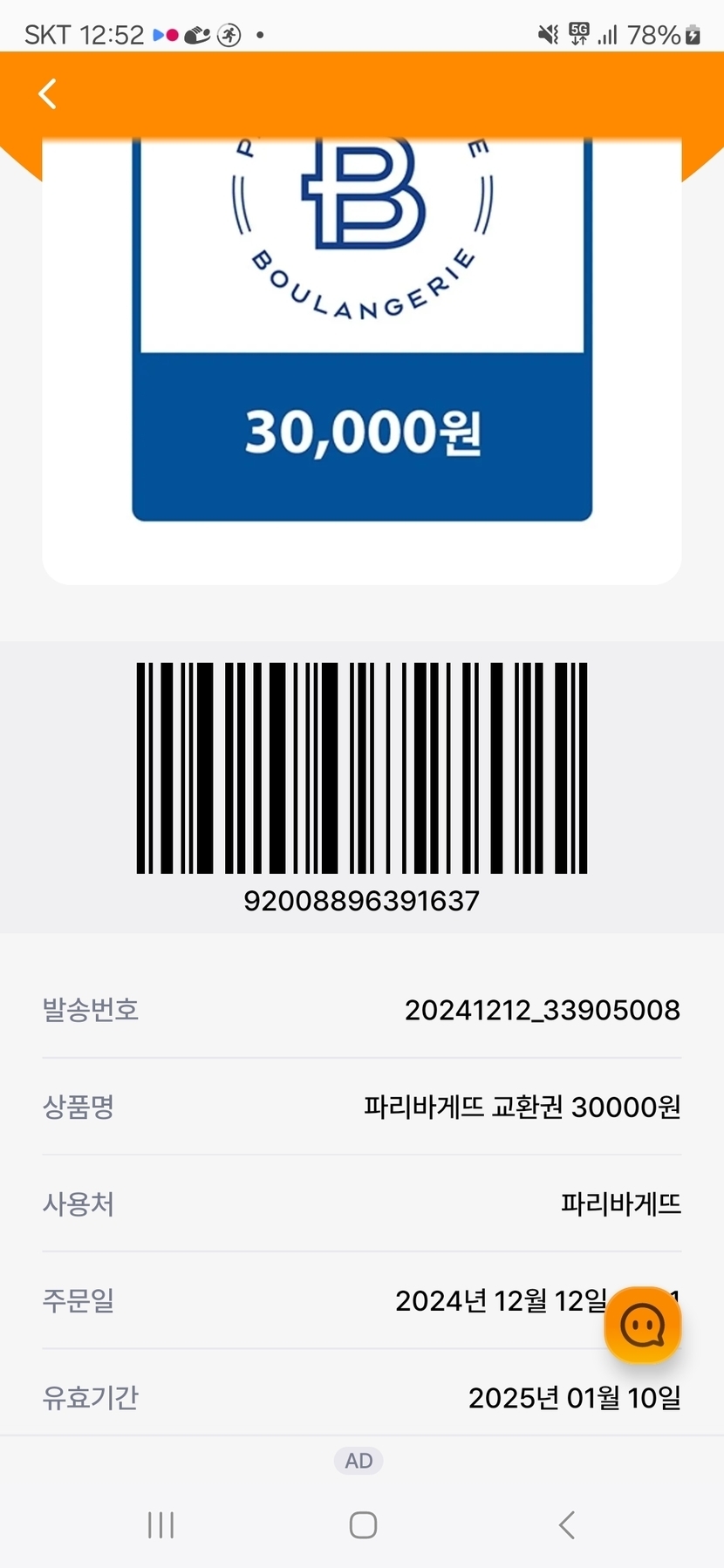Screen dimensions: 724x1568
Task: Go back using the header arrow
Action: click(48, 93)
